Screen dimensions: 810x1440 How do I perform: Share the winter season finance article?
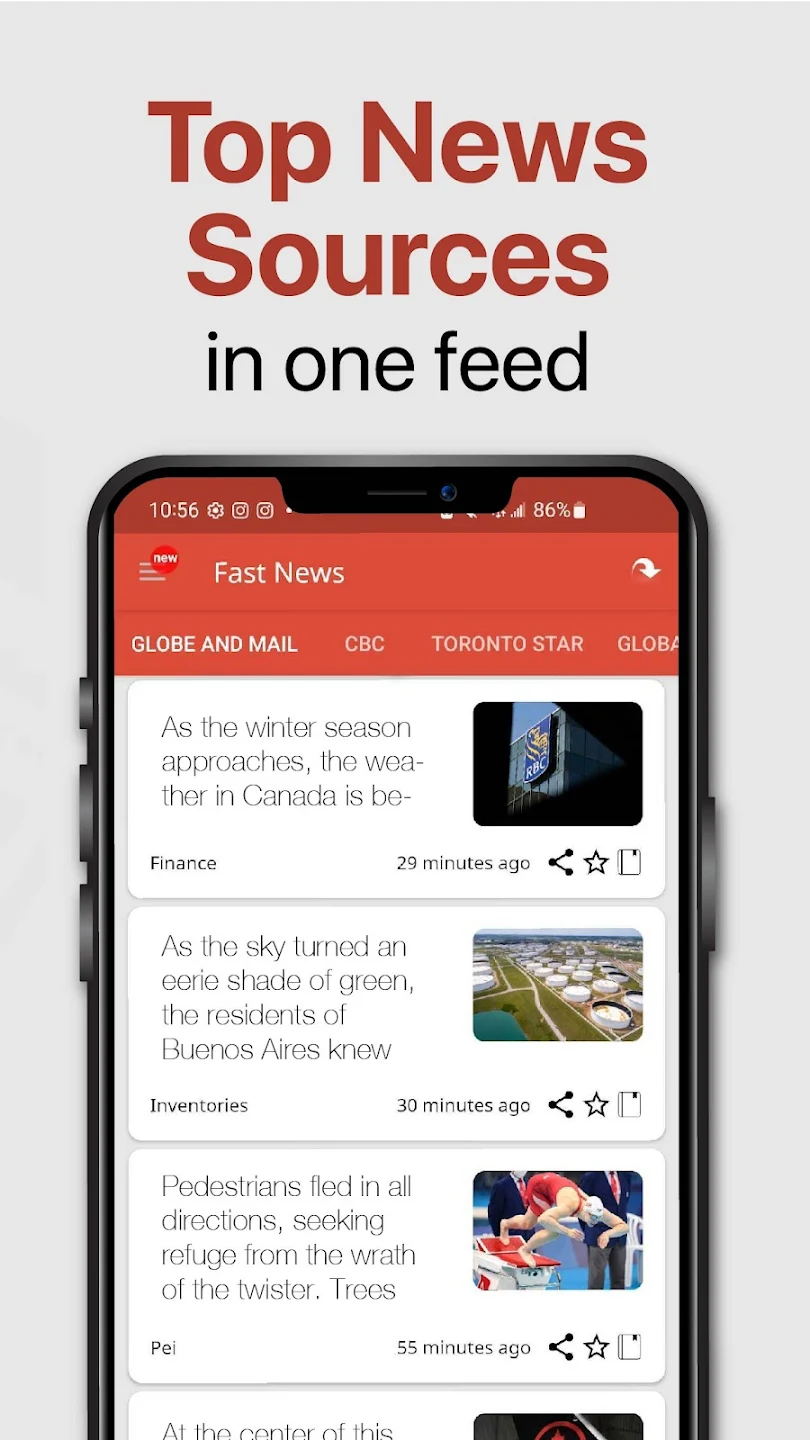561,862
